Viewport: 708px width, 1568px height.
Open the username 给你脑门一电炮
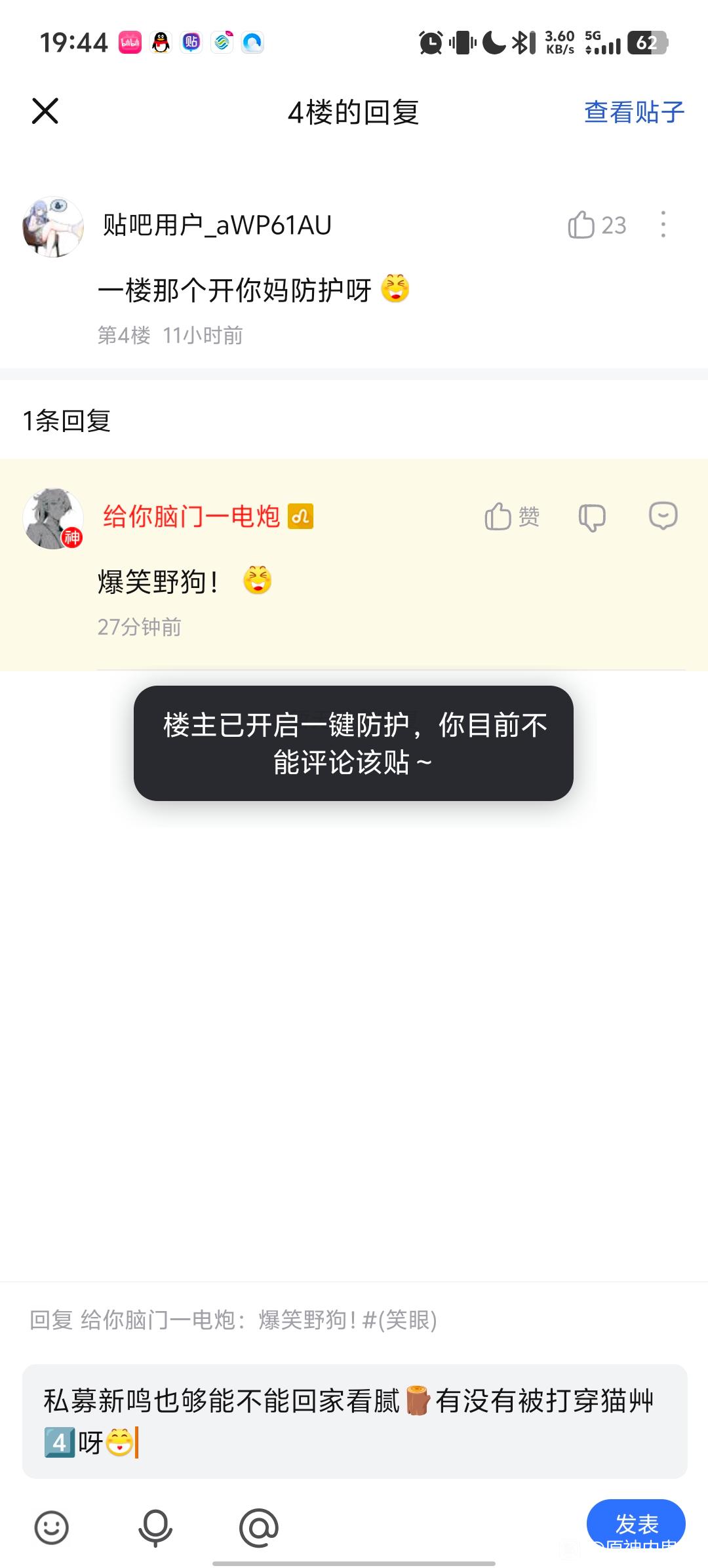(x=191, y=517)
